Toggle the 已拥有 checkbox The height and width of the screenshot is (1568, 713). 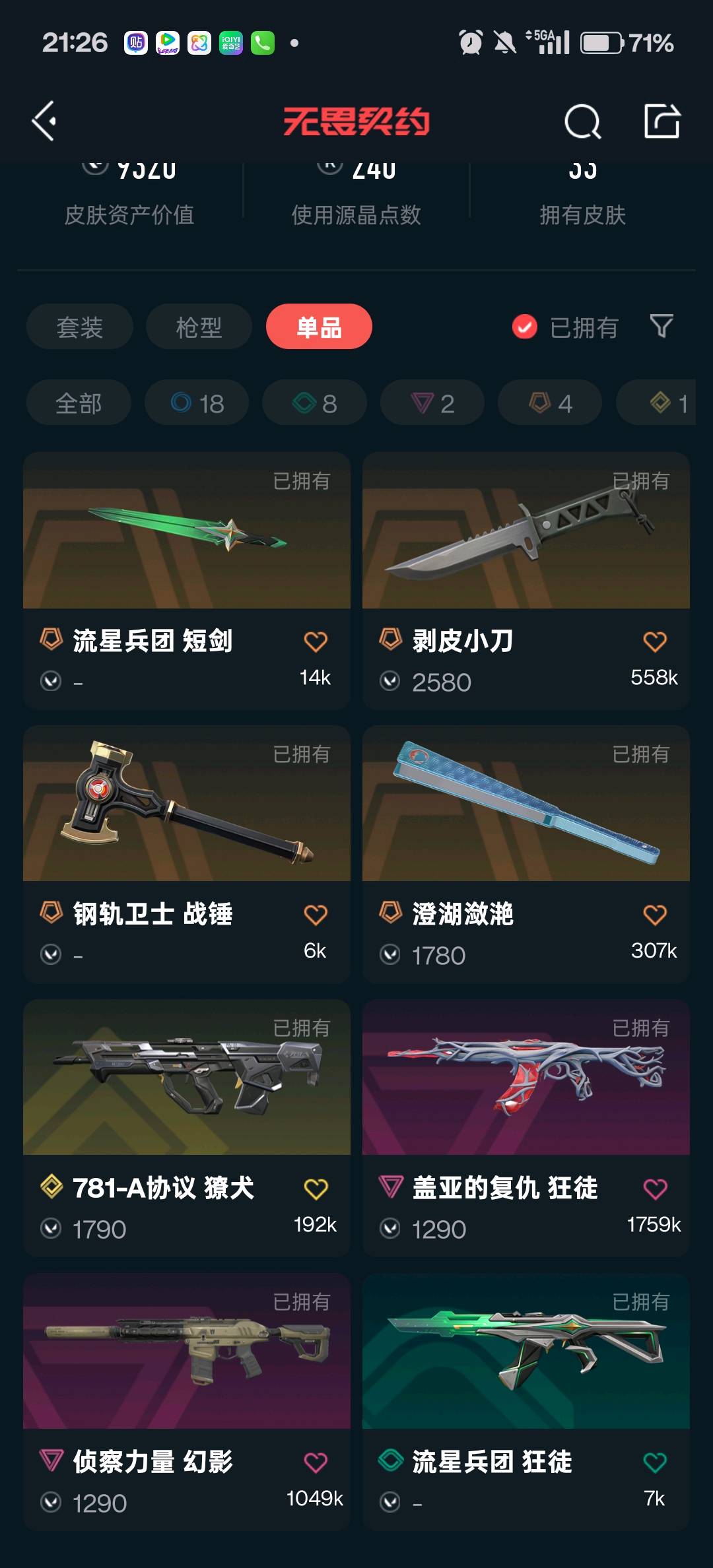point(525,327)
